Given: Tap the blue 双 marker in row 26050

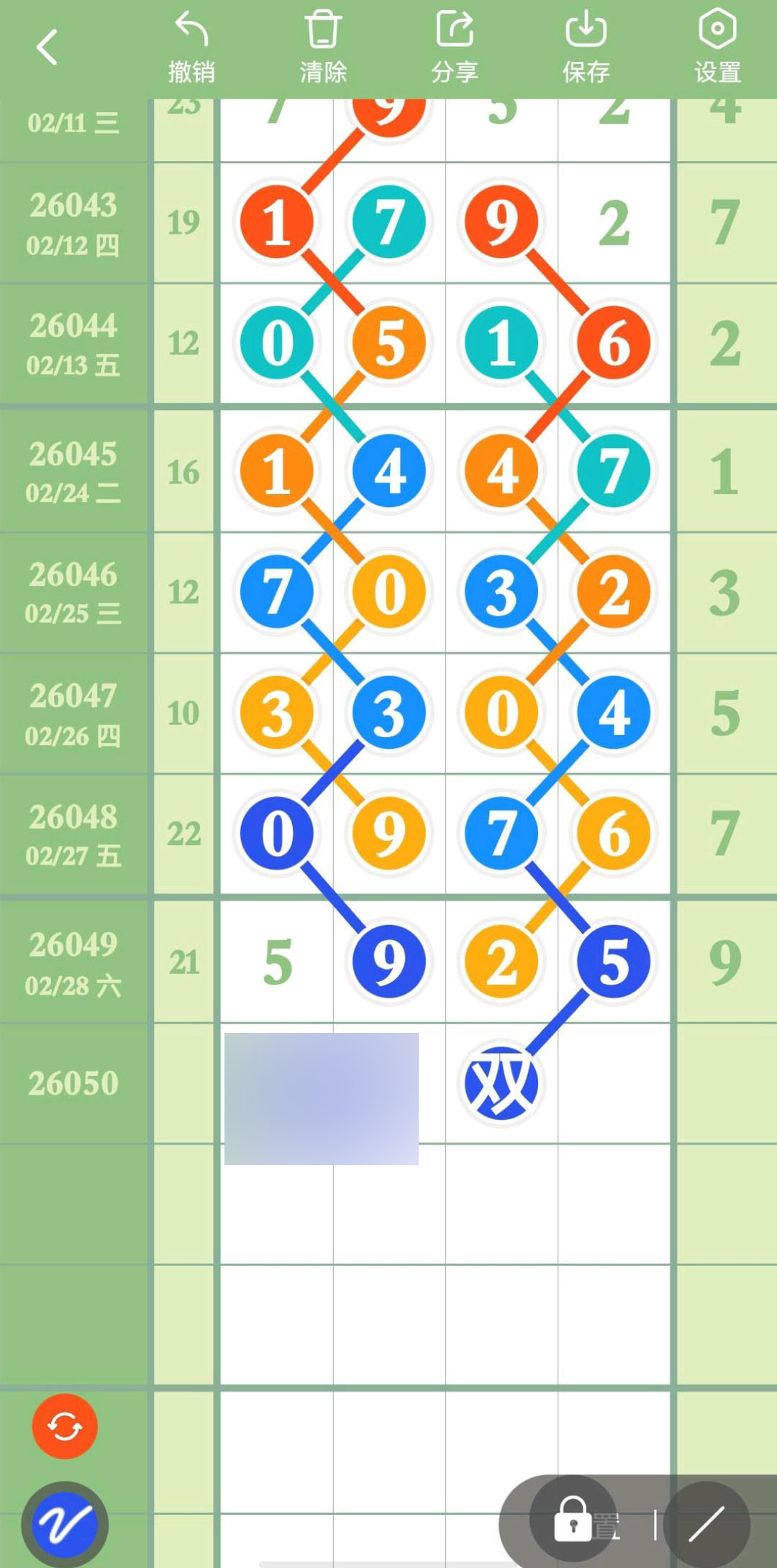Looking at the screenshot, I should point(501,1083).
